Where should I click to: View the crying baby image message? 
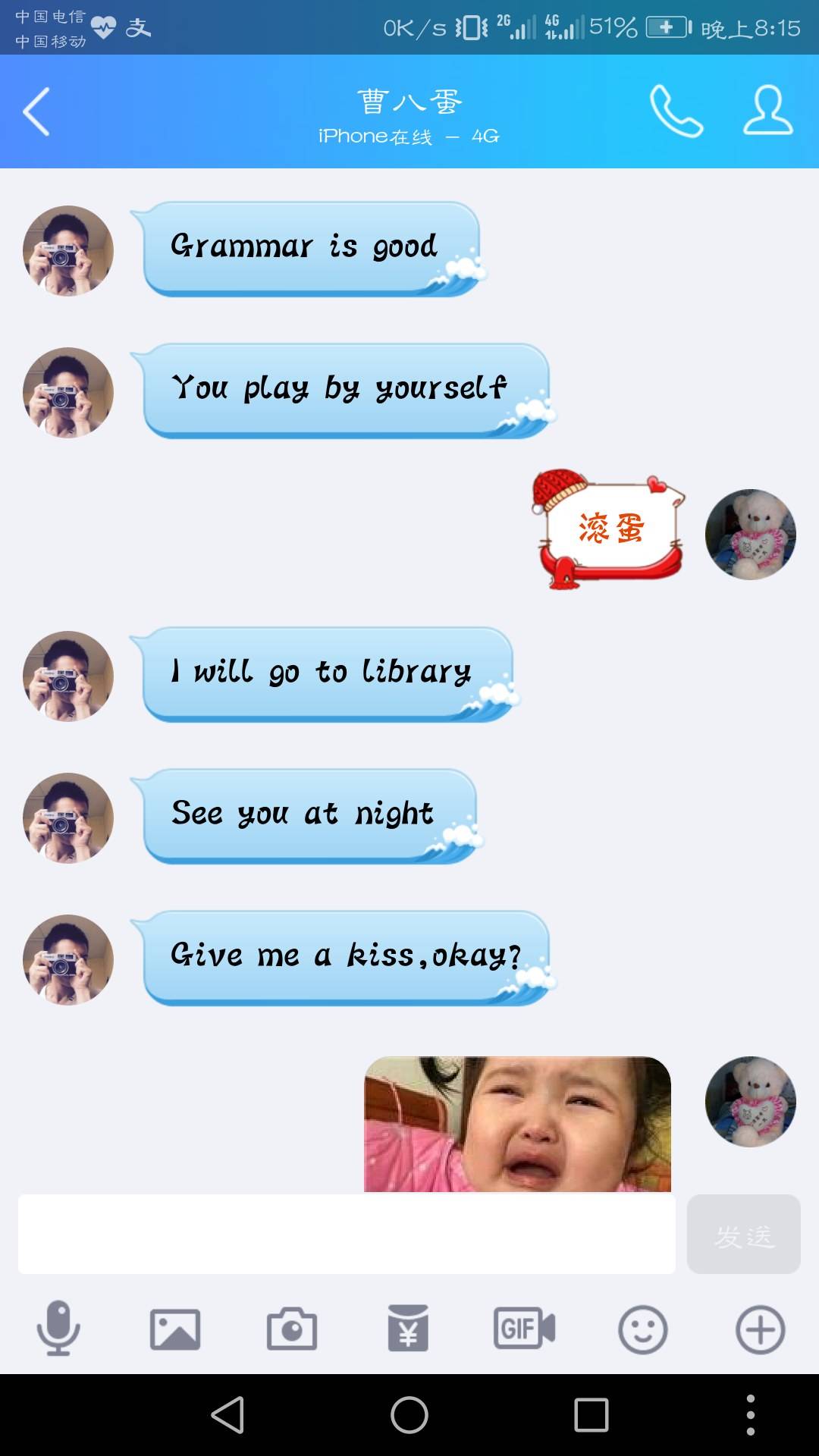coord(517,1124)
